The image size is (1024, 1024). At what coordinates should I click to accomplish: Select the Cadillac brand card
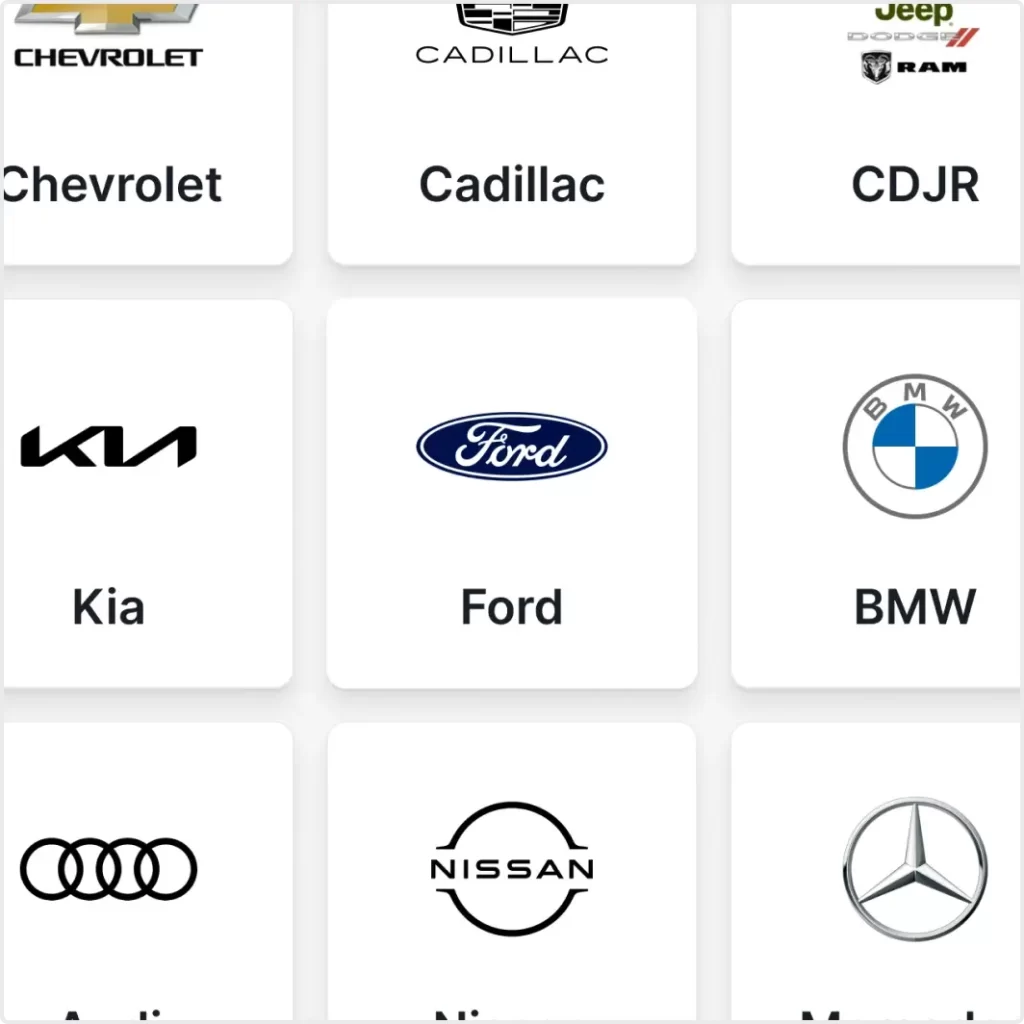click(x=512, y=130)
